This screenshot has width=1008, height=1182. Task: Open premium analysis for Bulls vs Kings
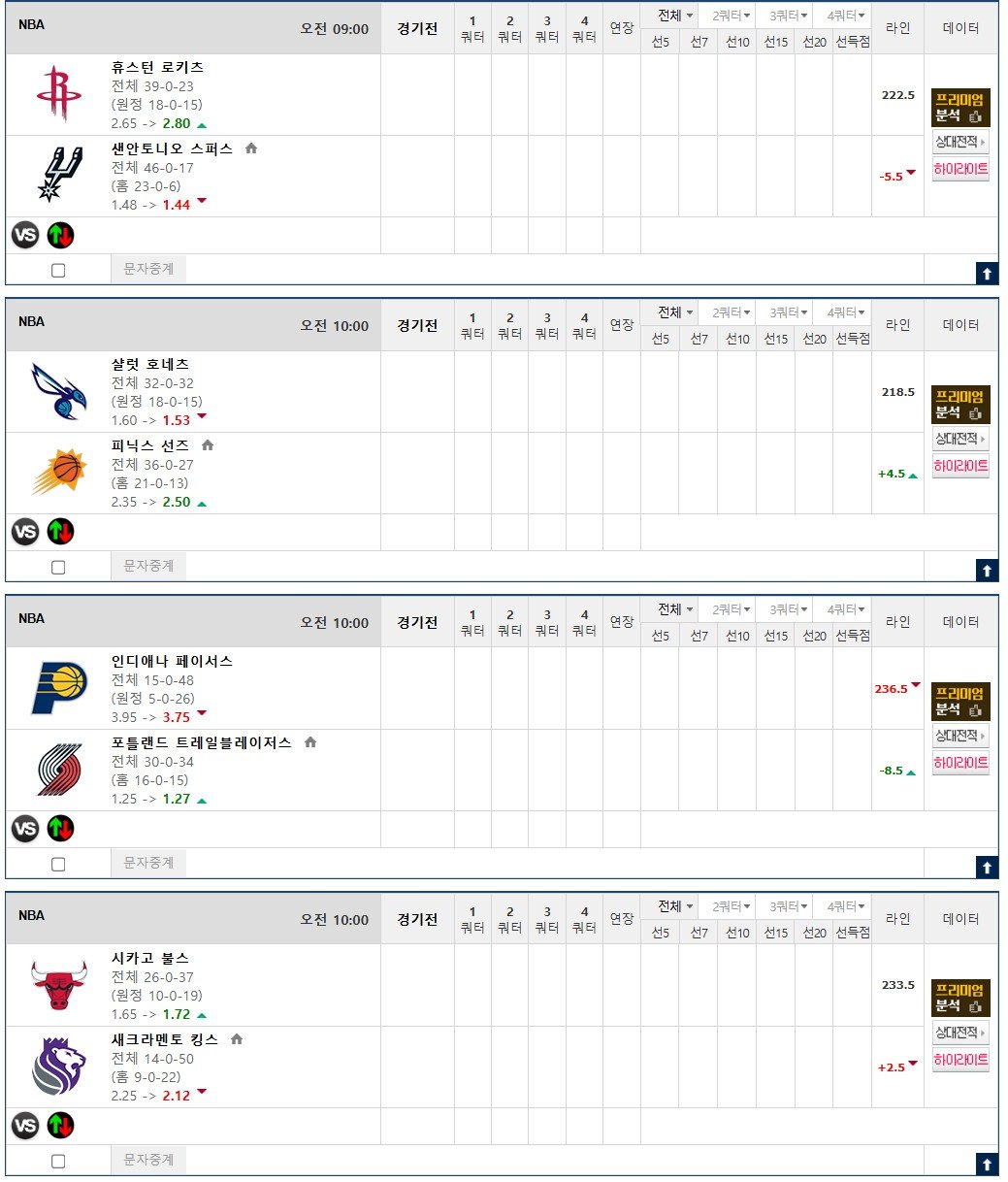point(959,999)
